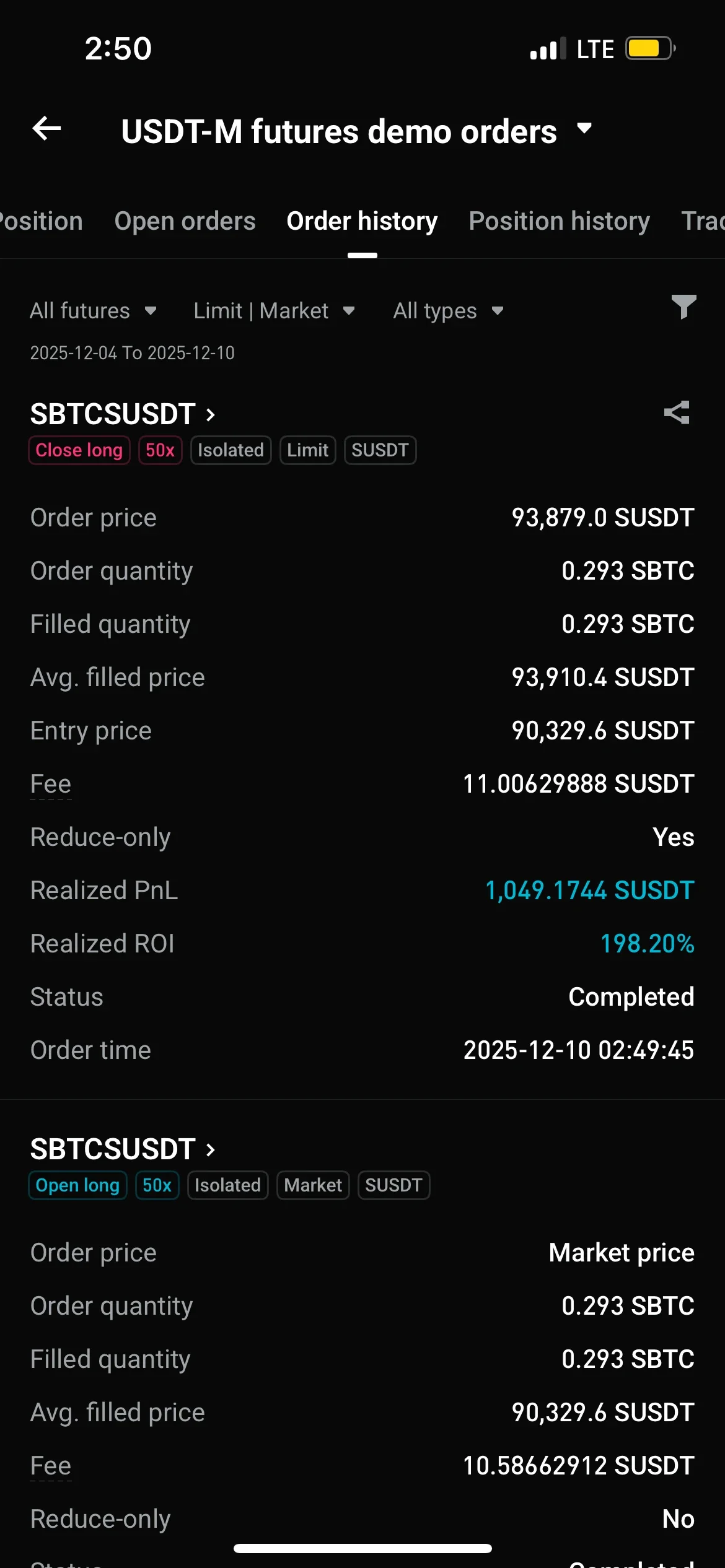
Task: Go back using the arrow icon
Action: point(46,129)
